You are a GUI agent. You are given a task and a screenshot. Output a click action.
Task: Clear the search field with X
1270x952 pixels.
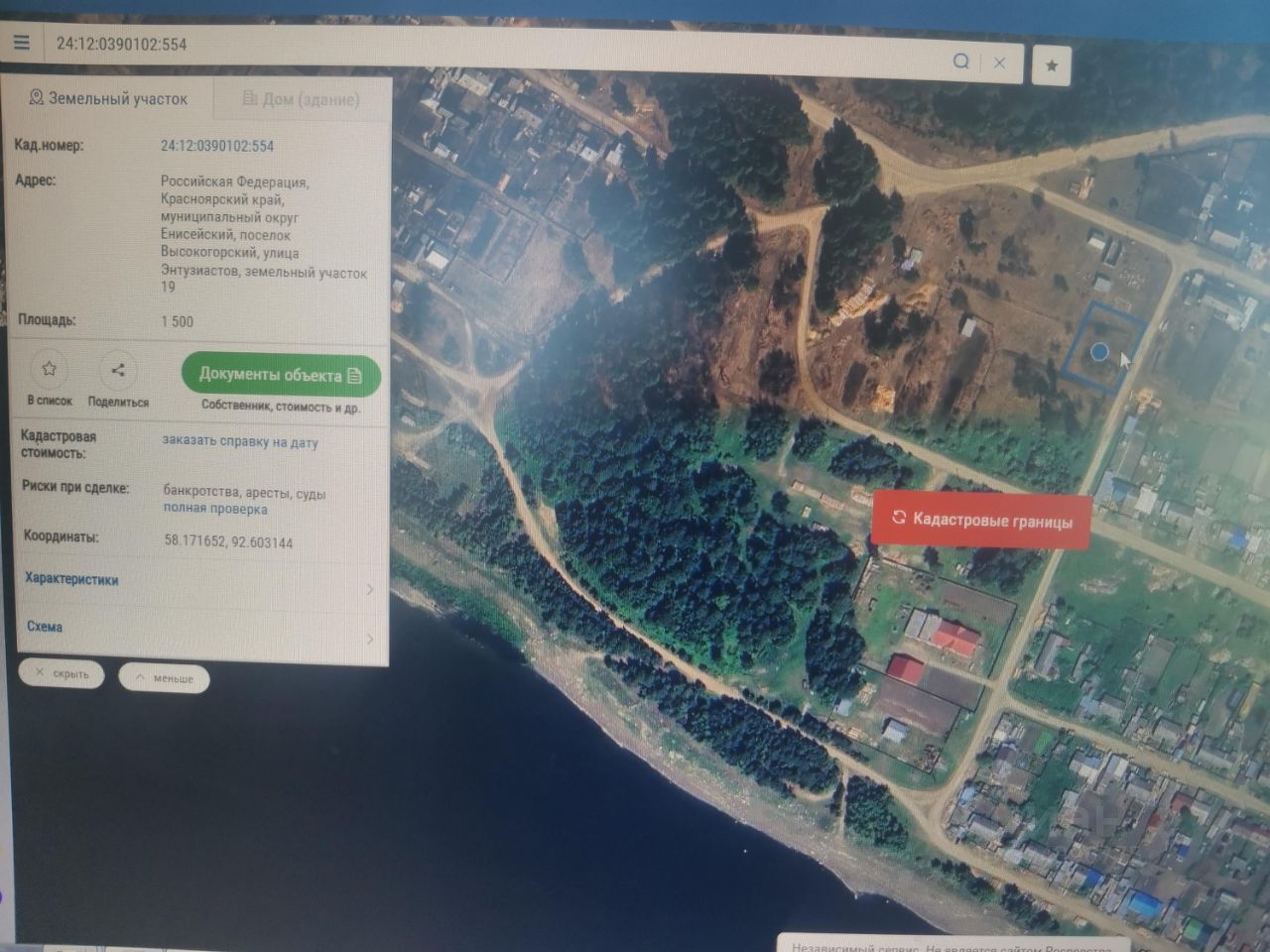tap(999, 62)
